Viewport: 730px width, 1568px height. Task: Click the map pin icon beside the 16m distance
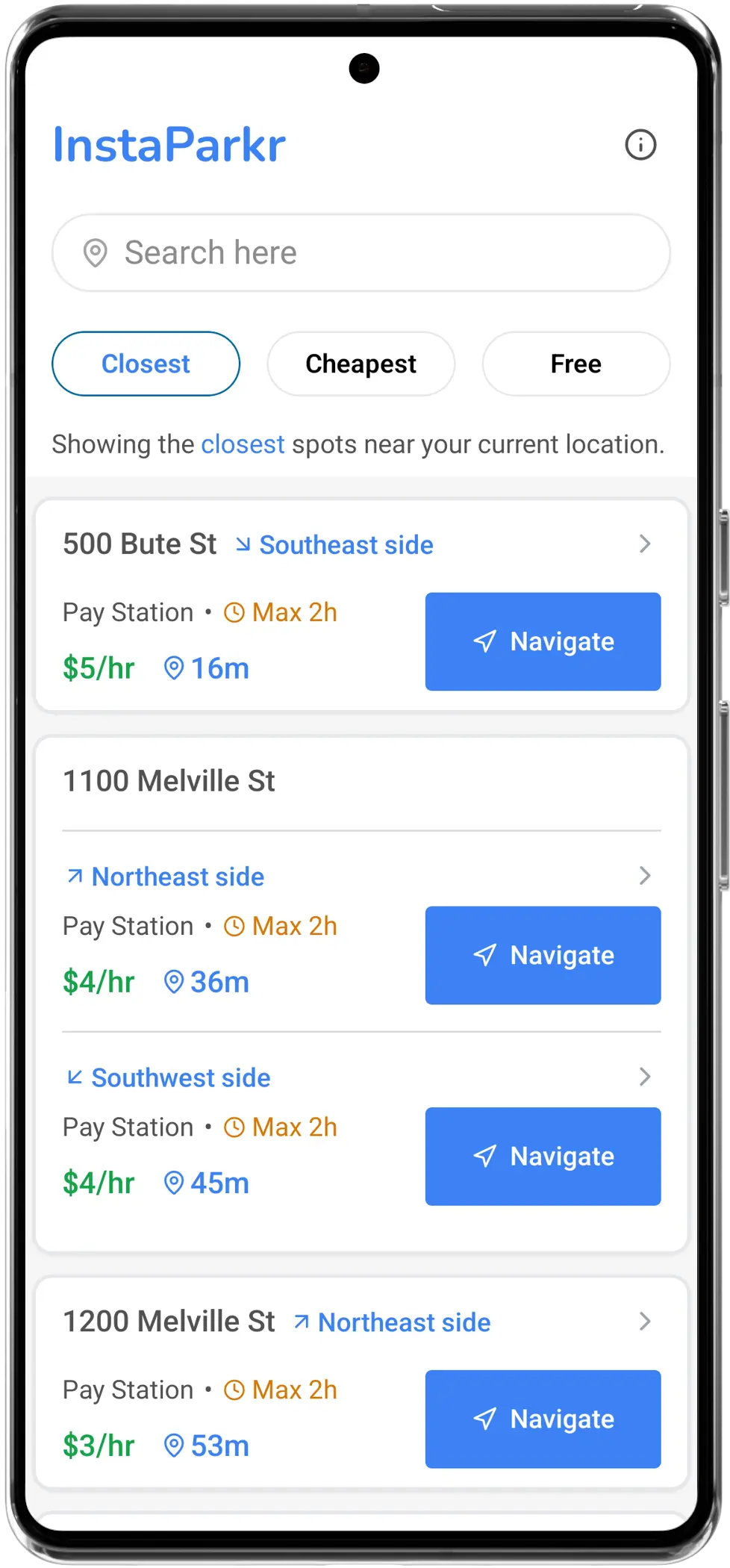pos(174,668)
